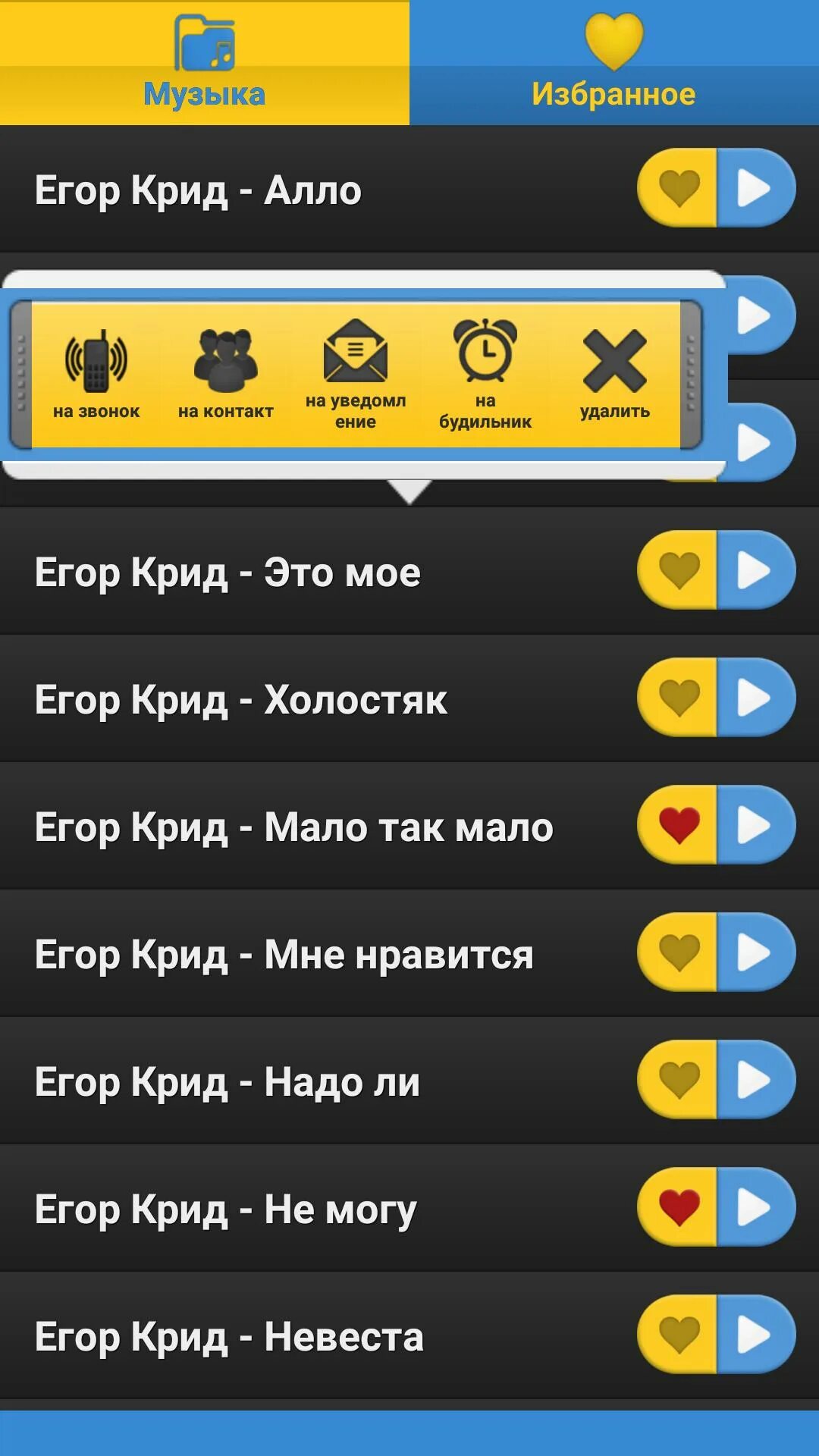Assign to contact via на контакт
The width and height of the screenshot is (819, 1456).
click(x=226, y=375)
